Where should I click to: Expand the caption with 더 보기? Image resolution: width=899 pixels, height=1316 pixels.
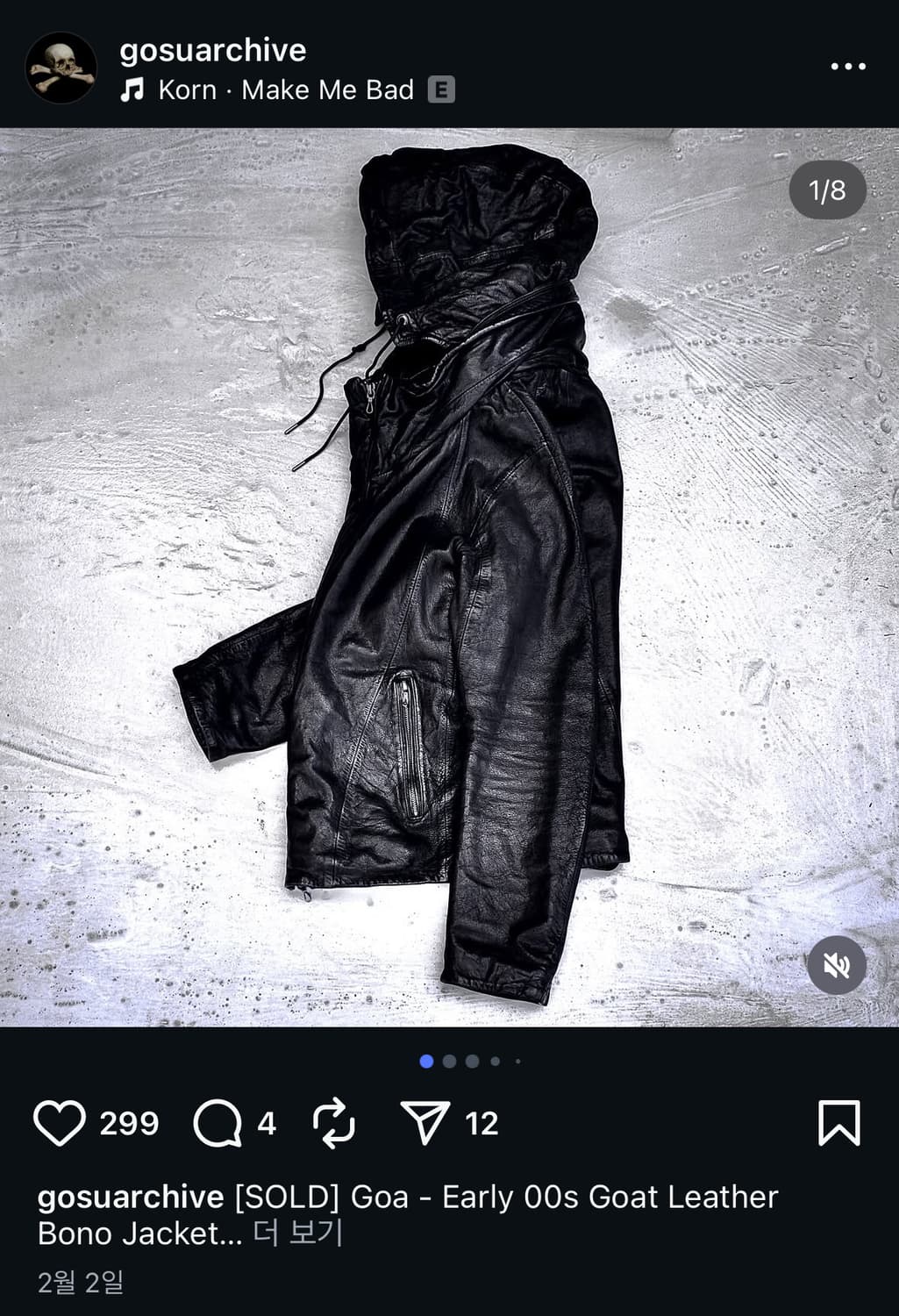(x=297, y=1234)
